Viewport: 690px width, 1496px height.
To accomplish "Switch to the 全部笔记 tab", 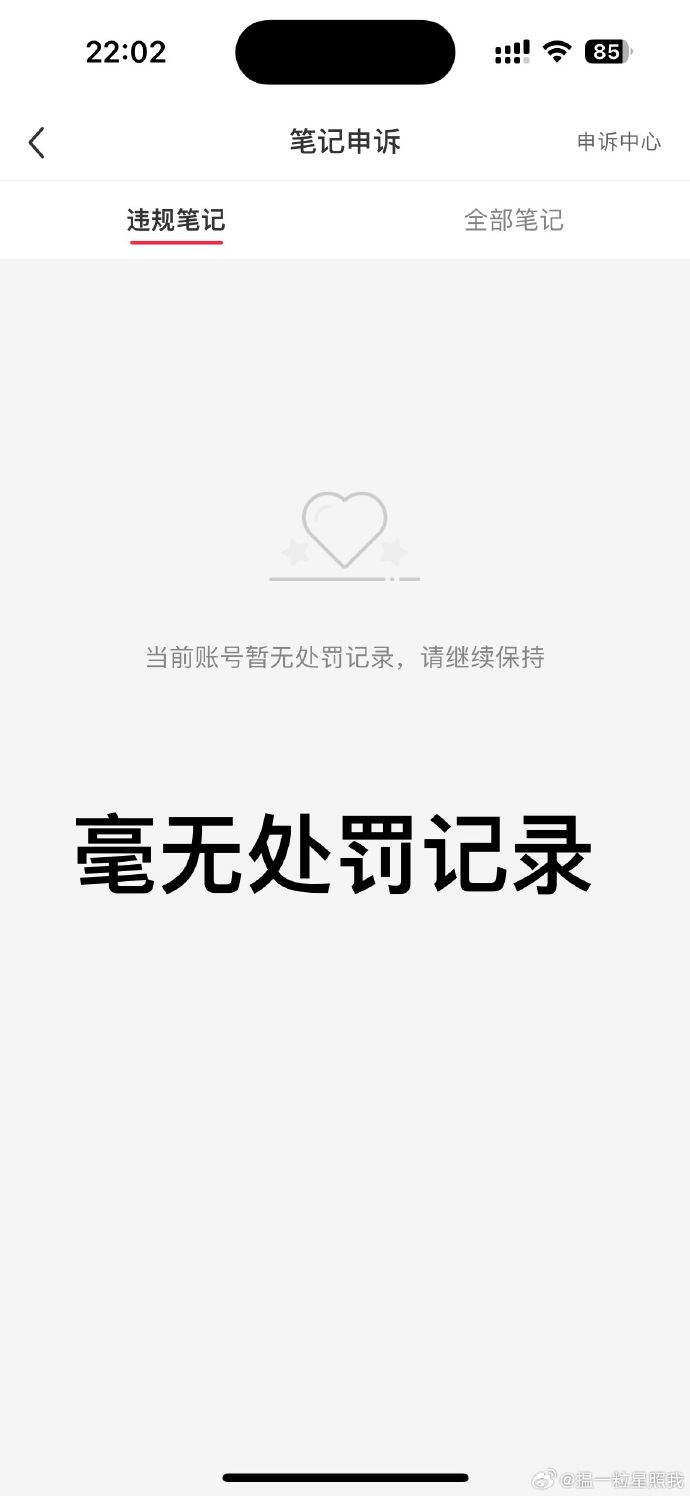I will coord(514,220).
